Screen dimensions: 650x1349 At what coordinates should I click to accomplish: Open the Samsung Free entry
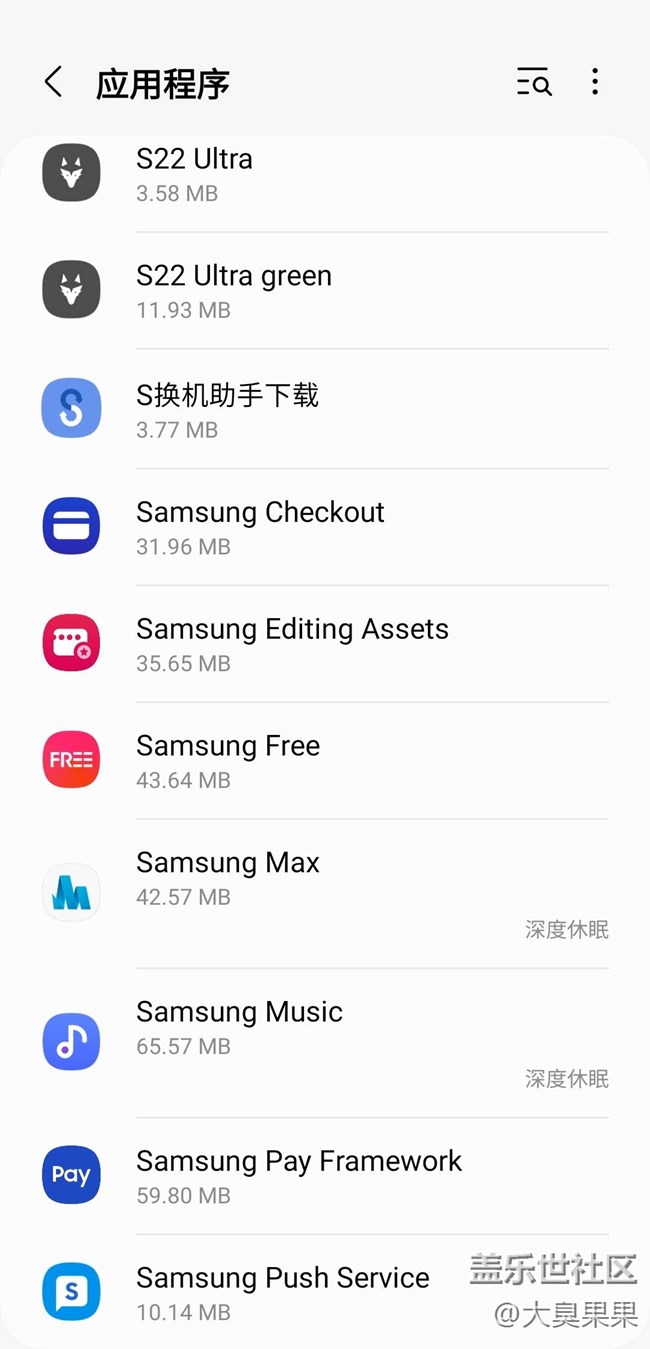pyautogui.click(x=325, y=761)
